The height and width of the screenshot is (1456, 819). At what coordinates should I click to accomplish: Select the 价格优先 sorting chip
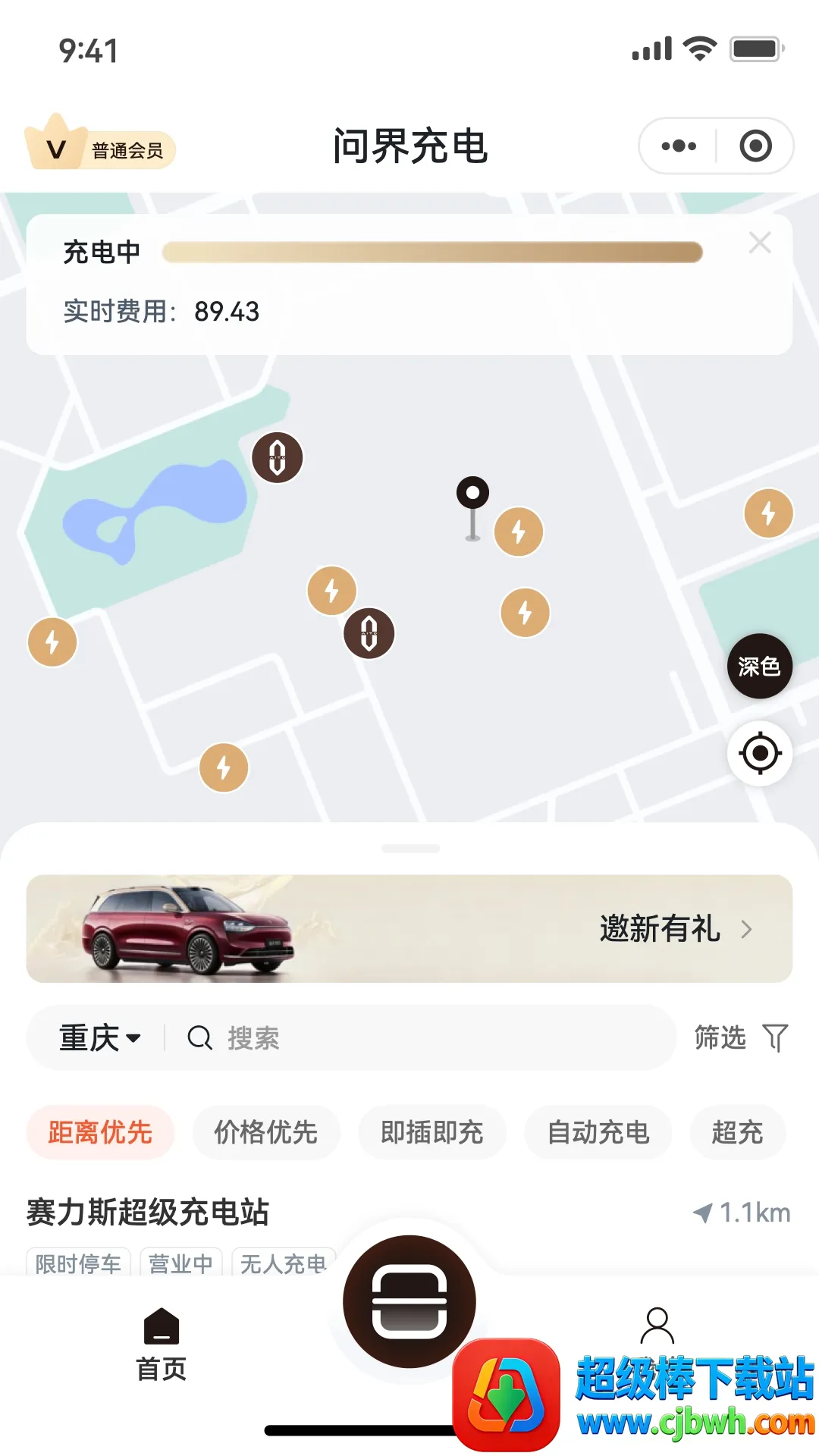pyautogui.click(x=265, y=1132)
